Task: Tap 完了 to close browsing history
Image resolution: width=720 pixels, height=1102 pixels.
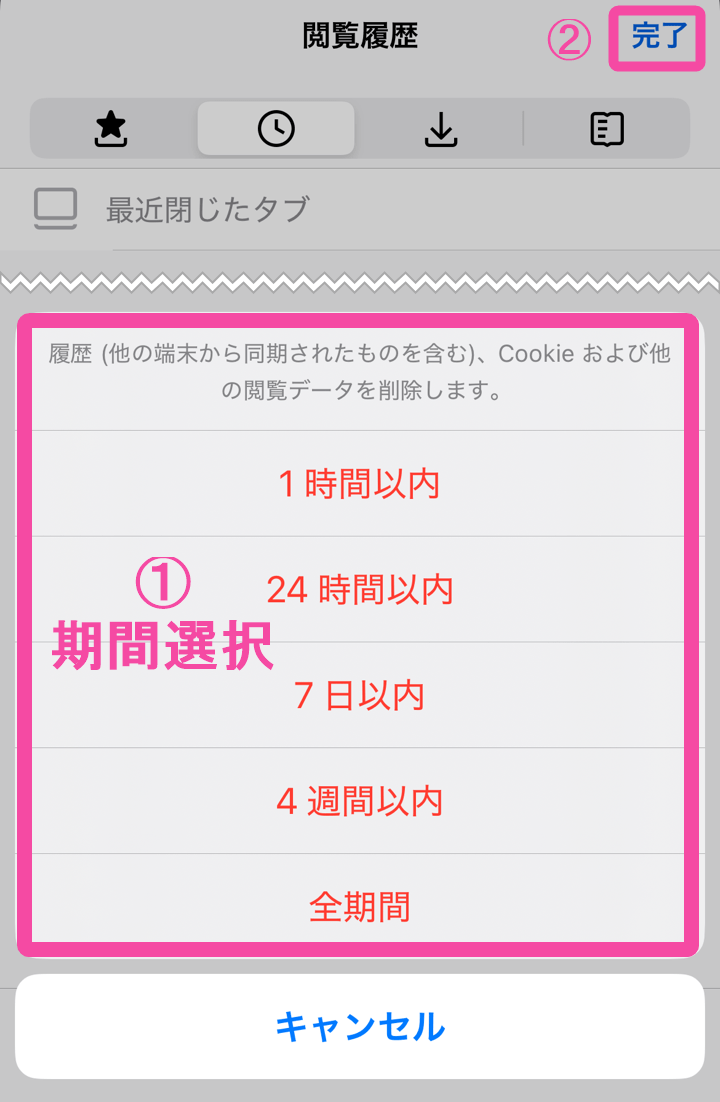Action: [x=658, y=39]
